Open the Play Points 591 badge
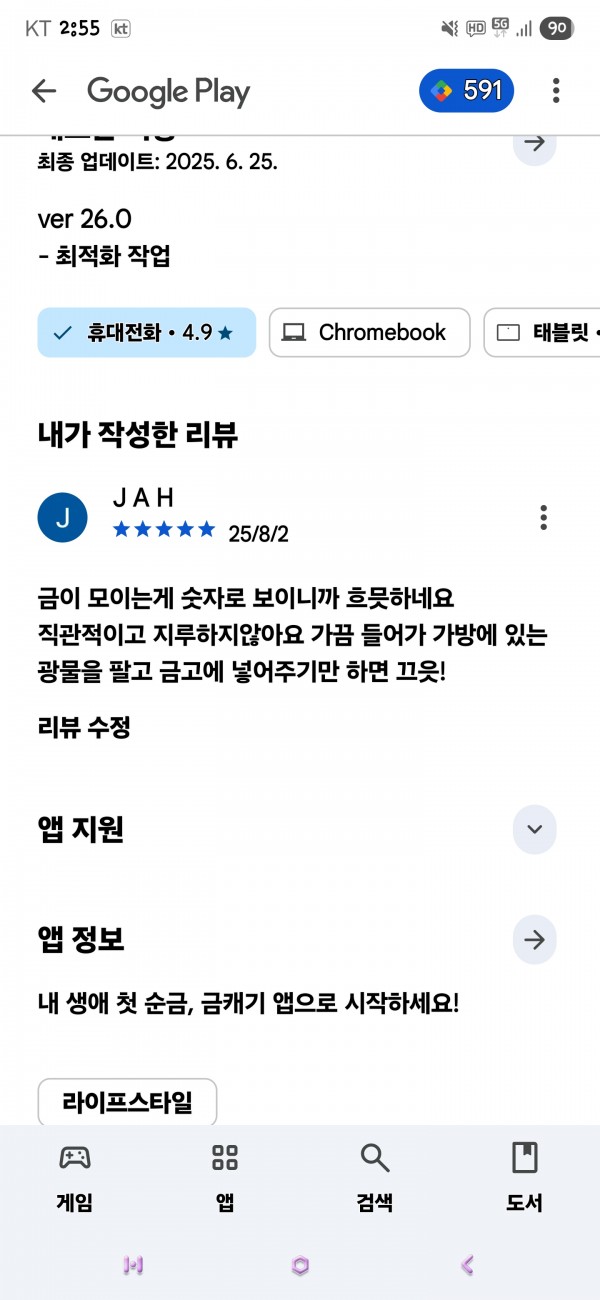The image size is (600, 1300). click(466, 91)
